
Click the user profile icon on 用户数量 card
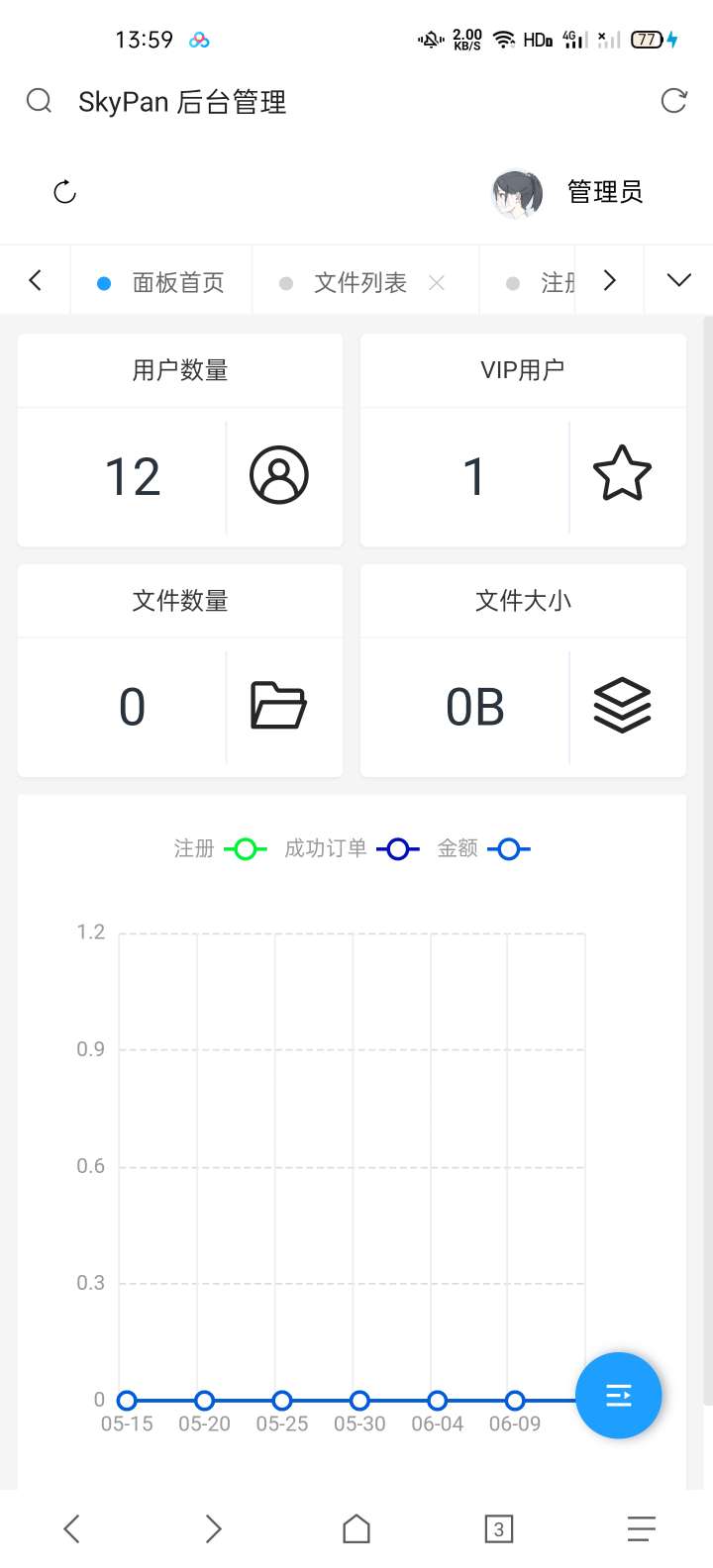278,475
